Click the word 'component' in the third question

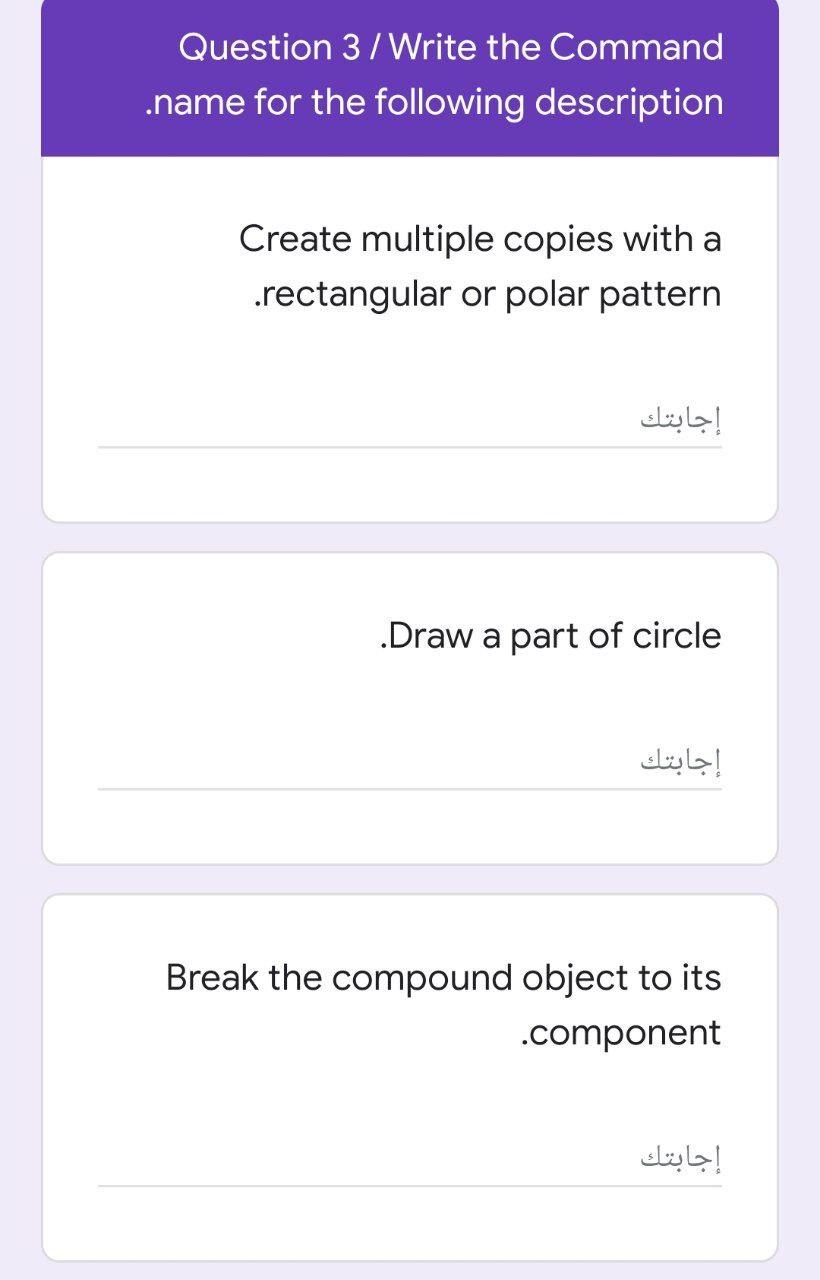pyautogui.click(x=625, y=1033)
